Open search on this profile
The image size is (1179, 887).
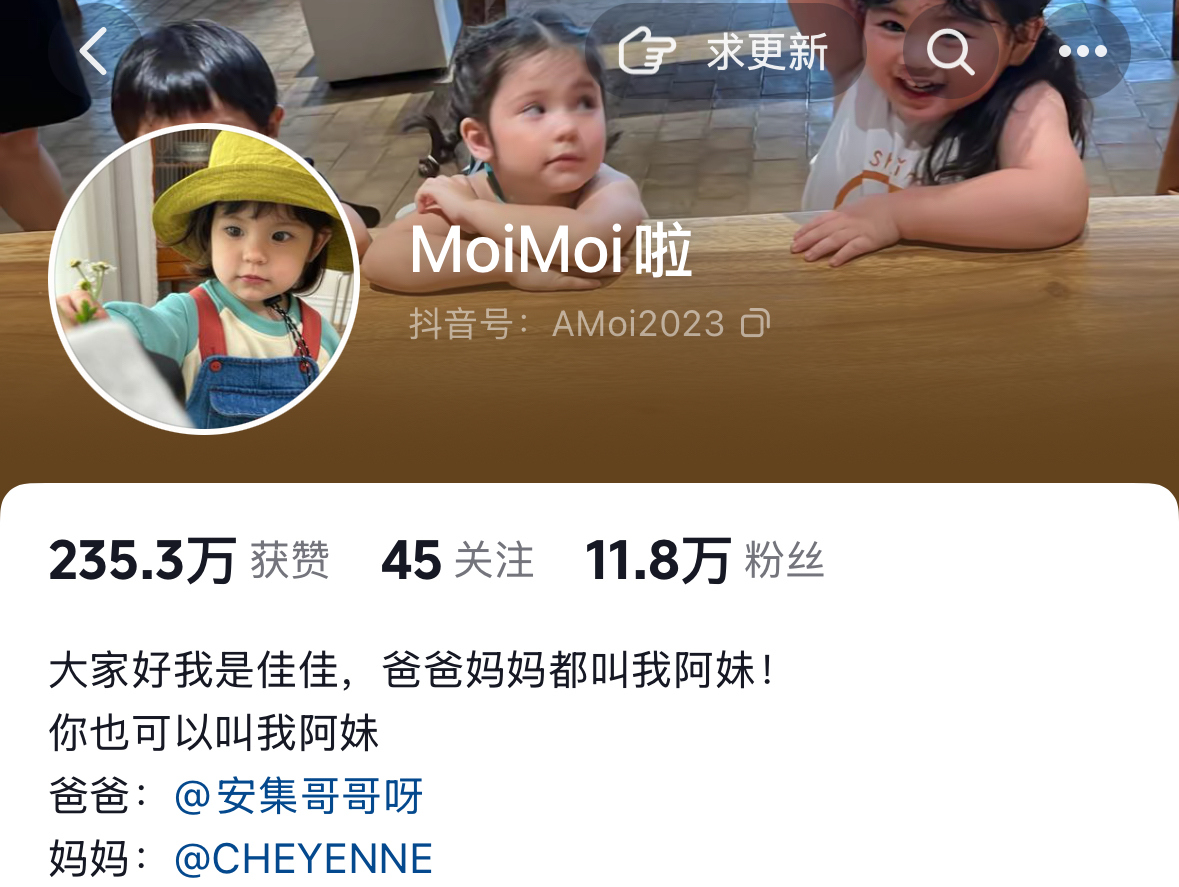(x=950, y=51)
